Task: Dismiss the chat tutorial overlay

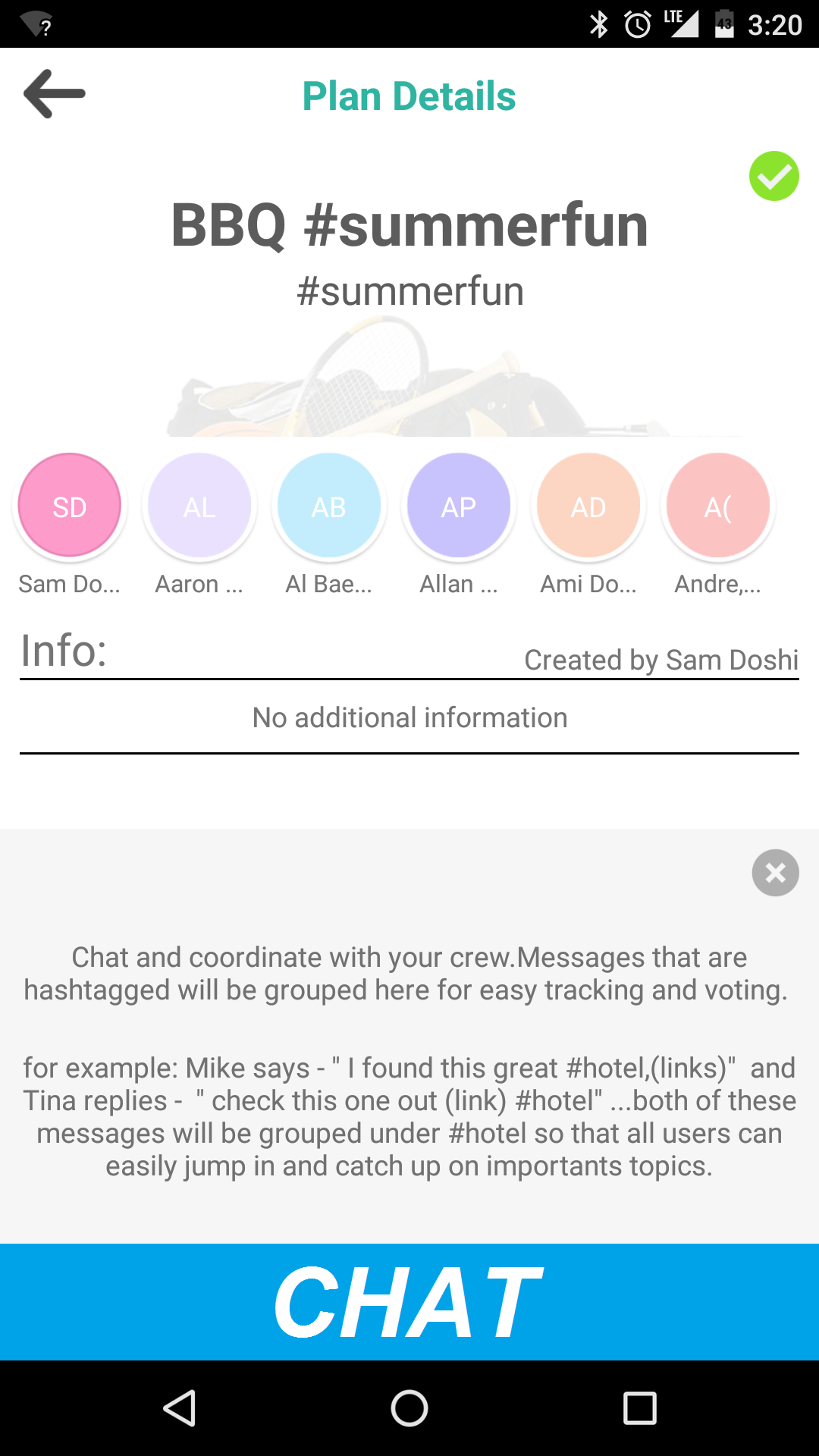Action: tap(775, 873)
